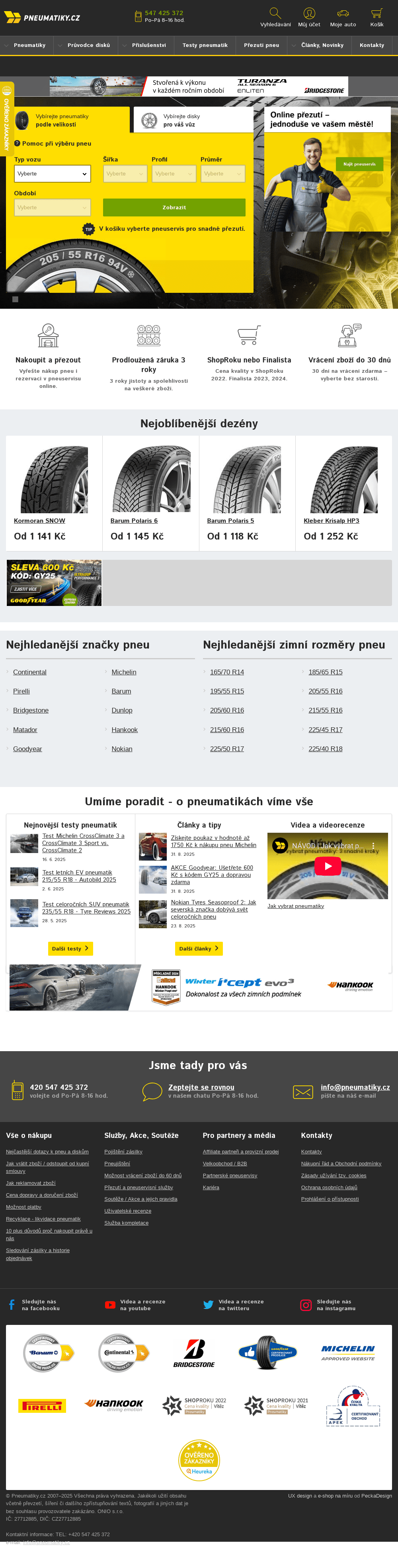Image resolution: width=398 pixels, height=1568 pixels.
Task: Select the 205/55 R16 tire size
Action: (x=325, y=691)
